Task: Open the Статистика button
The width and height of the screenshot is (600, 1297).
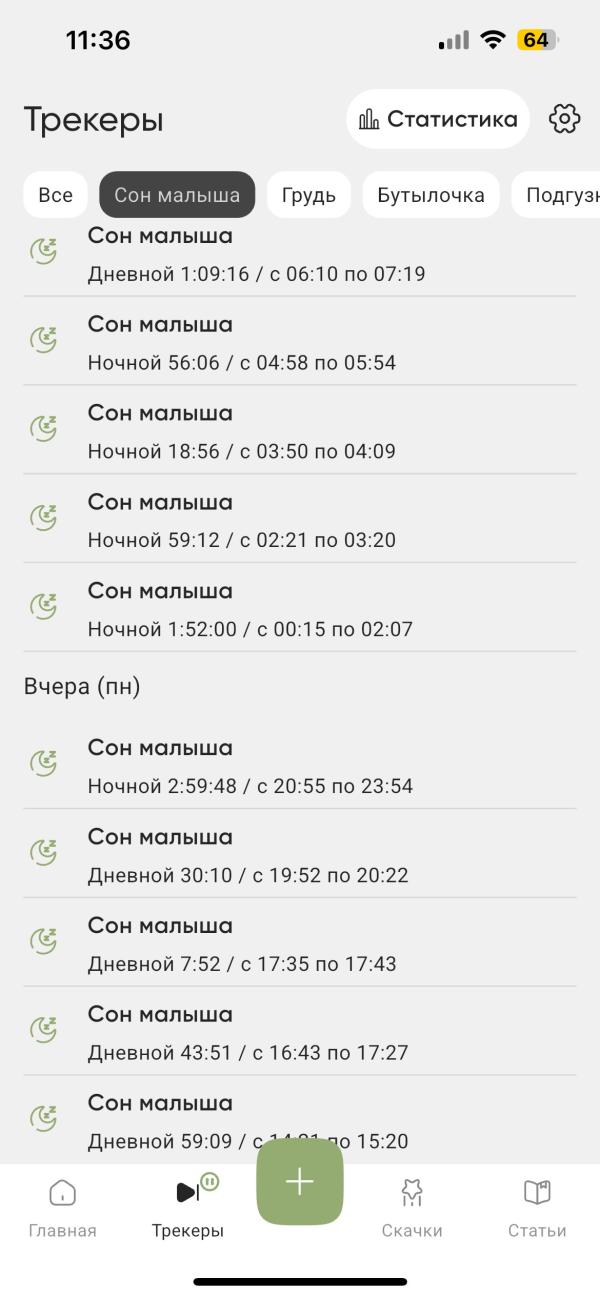Action: pyautogui.click(x=438, y=119)
